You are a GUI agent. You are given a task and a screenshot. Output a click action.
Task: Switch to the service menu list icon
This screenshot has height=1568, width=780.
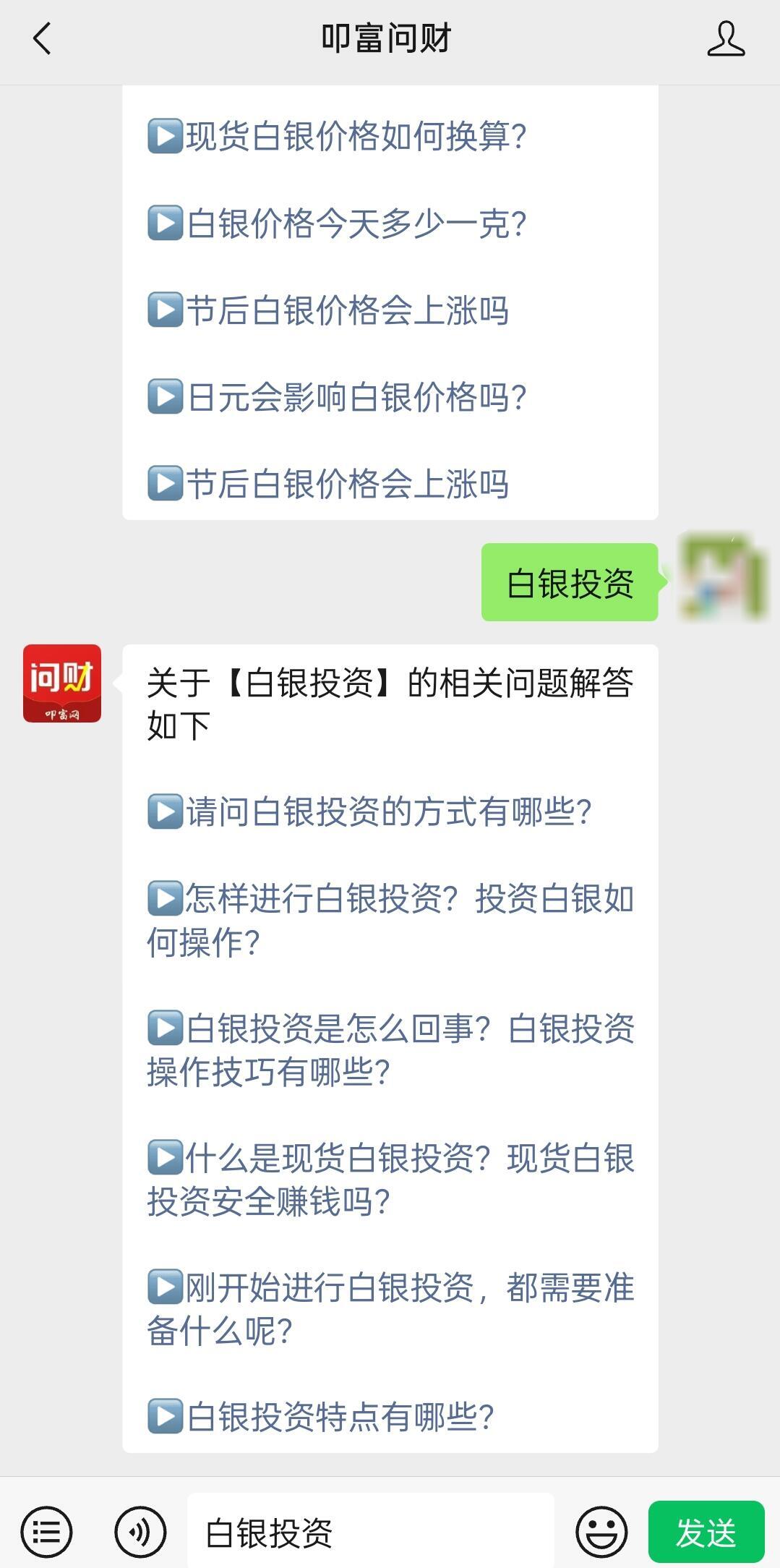pos(46,1532)
